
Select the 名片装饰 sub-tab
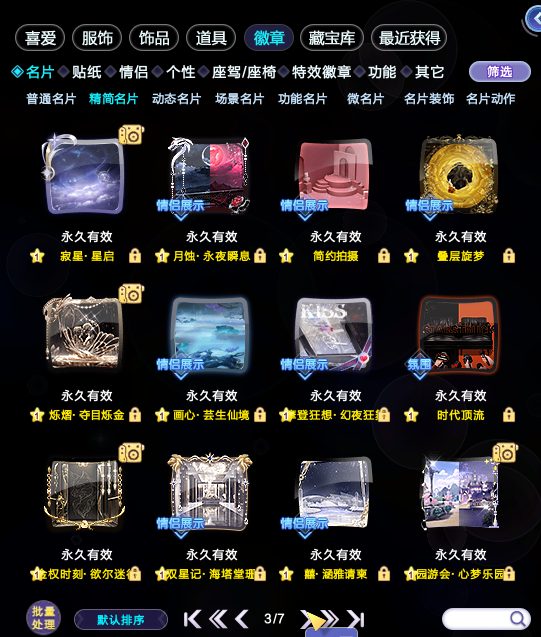click(429, 99)
